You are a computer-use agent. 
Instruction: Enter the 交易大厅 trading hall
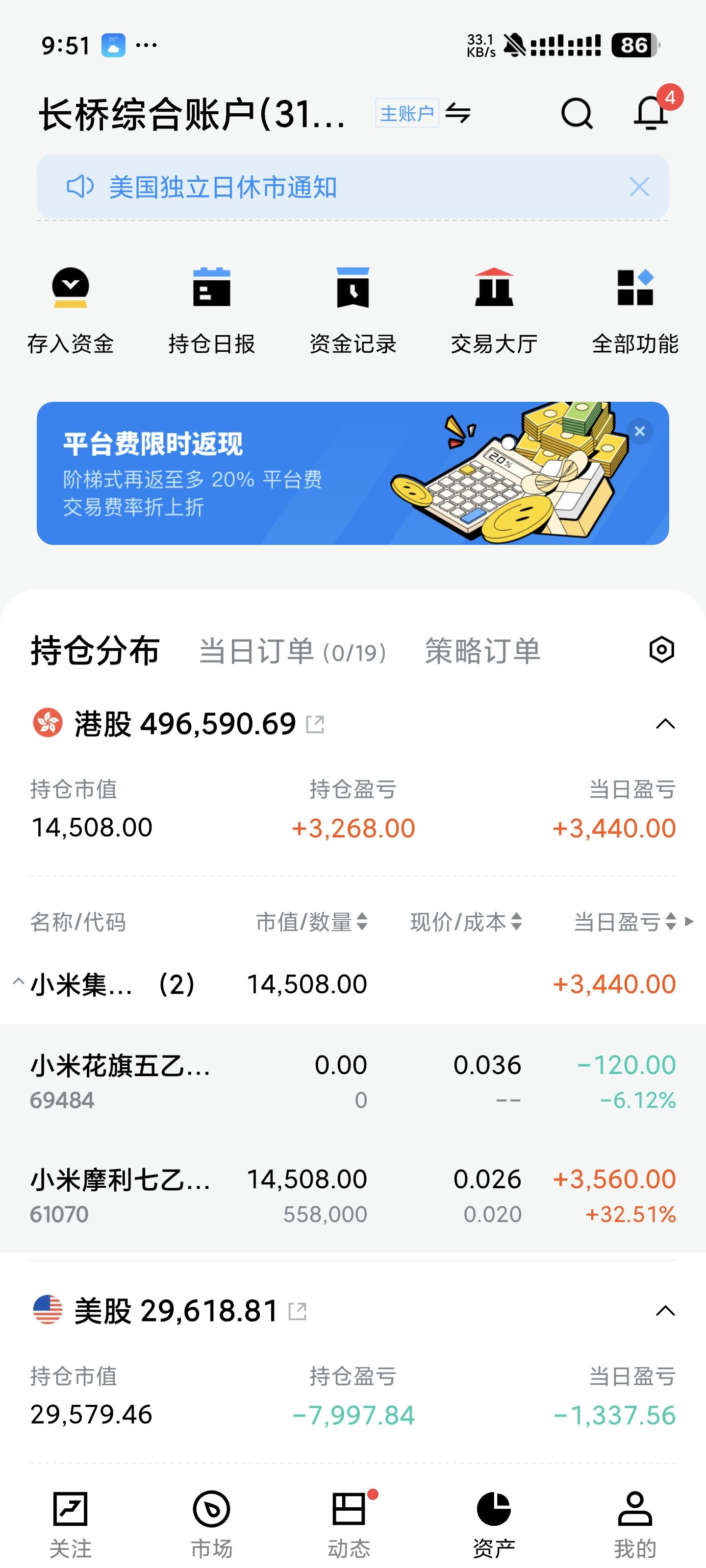495,307
